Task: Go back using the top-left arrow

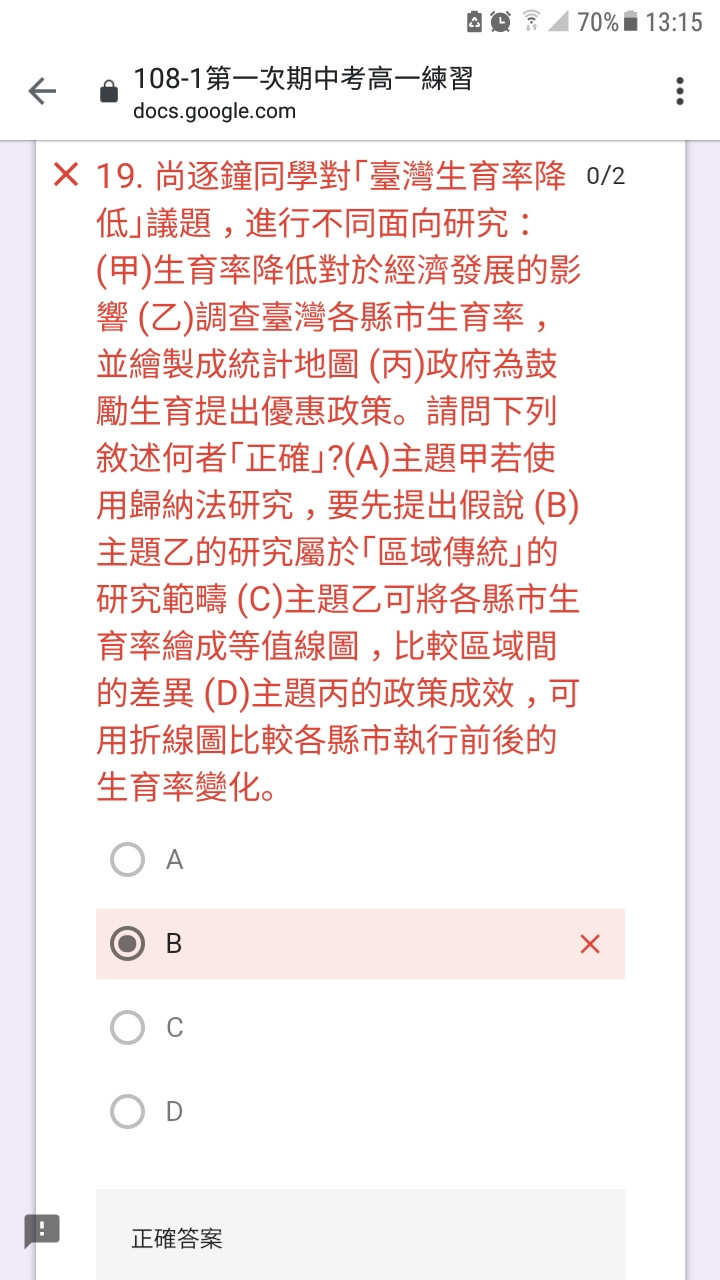Action: click(42, 92)
